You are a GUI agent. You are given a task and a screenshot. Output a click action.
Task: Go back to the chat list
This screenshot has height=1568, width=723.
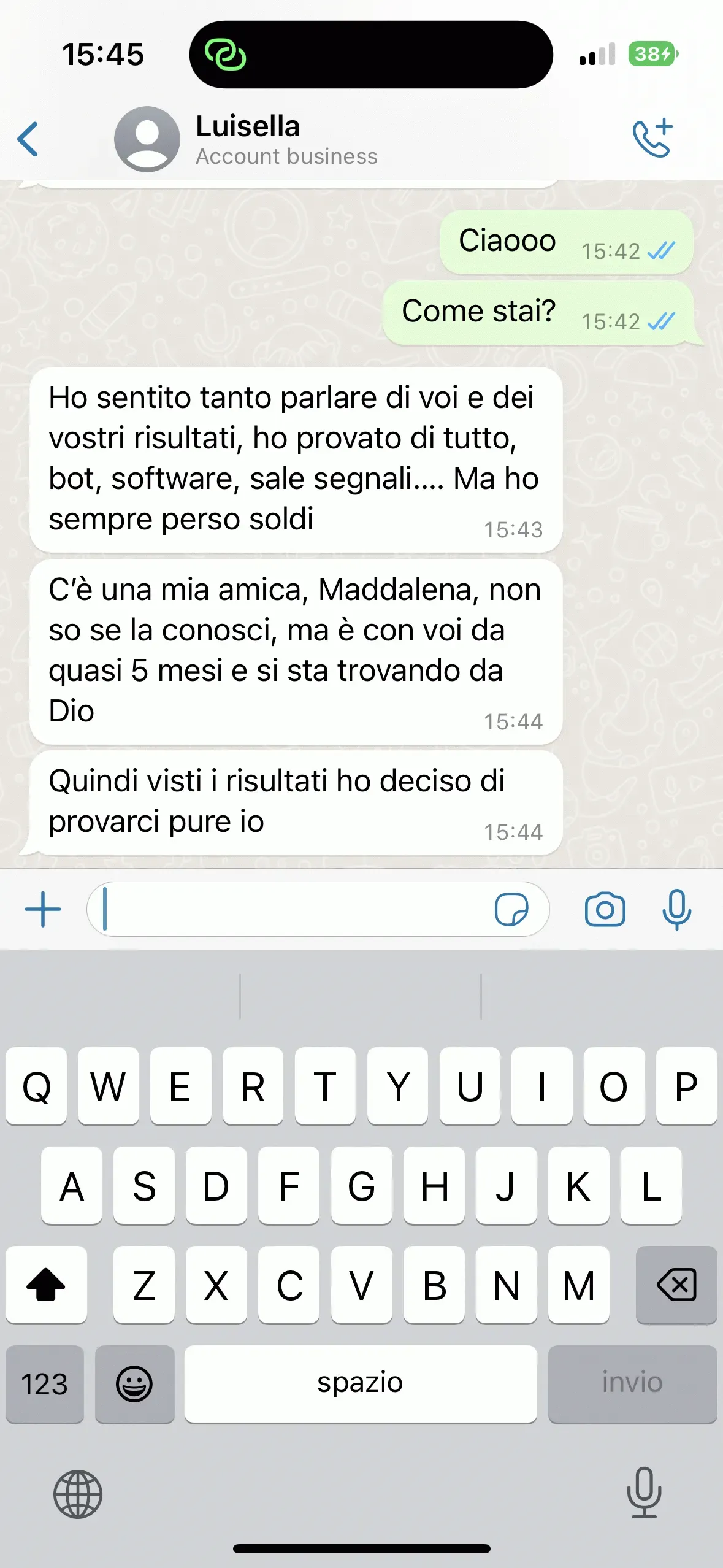[28, 139]
